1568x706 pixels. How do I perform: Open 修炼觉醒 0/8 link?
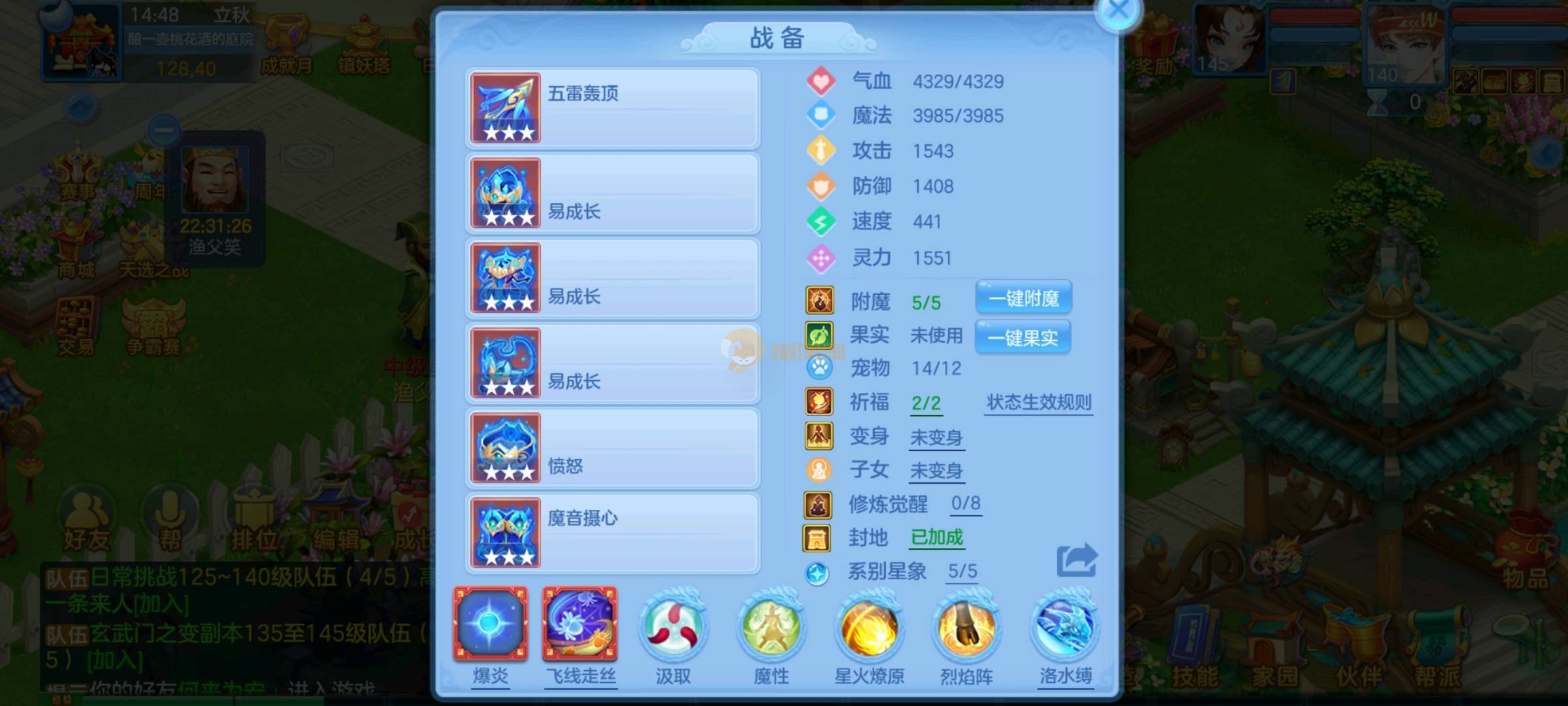pos(965,503)
